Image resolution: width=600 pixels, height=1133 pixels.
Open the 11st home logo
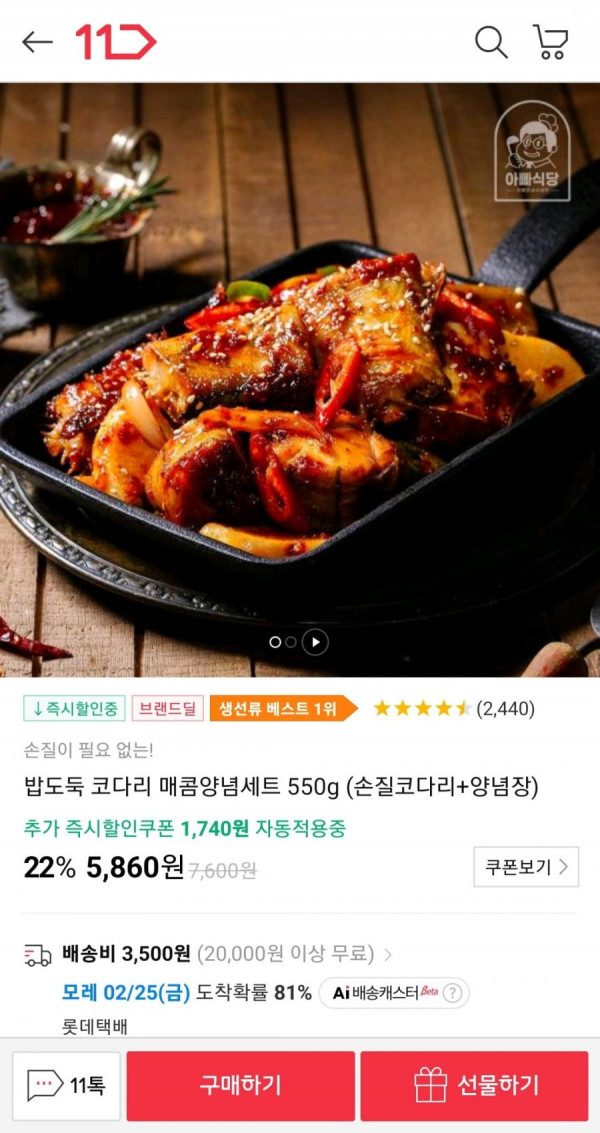[x=116, y=42]
